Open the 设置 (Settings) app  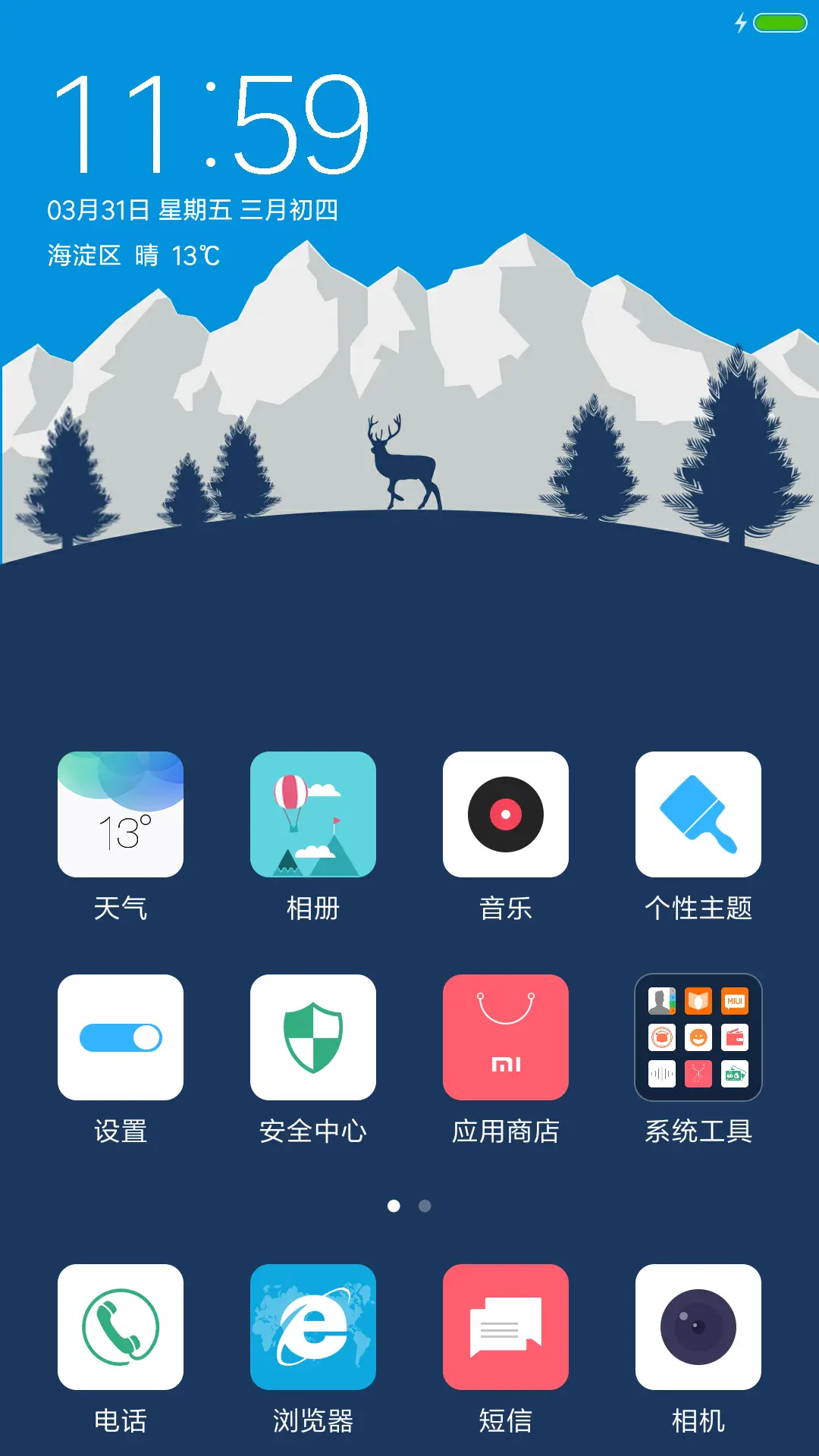pyautogui.click(x=120, y=1036)
